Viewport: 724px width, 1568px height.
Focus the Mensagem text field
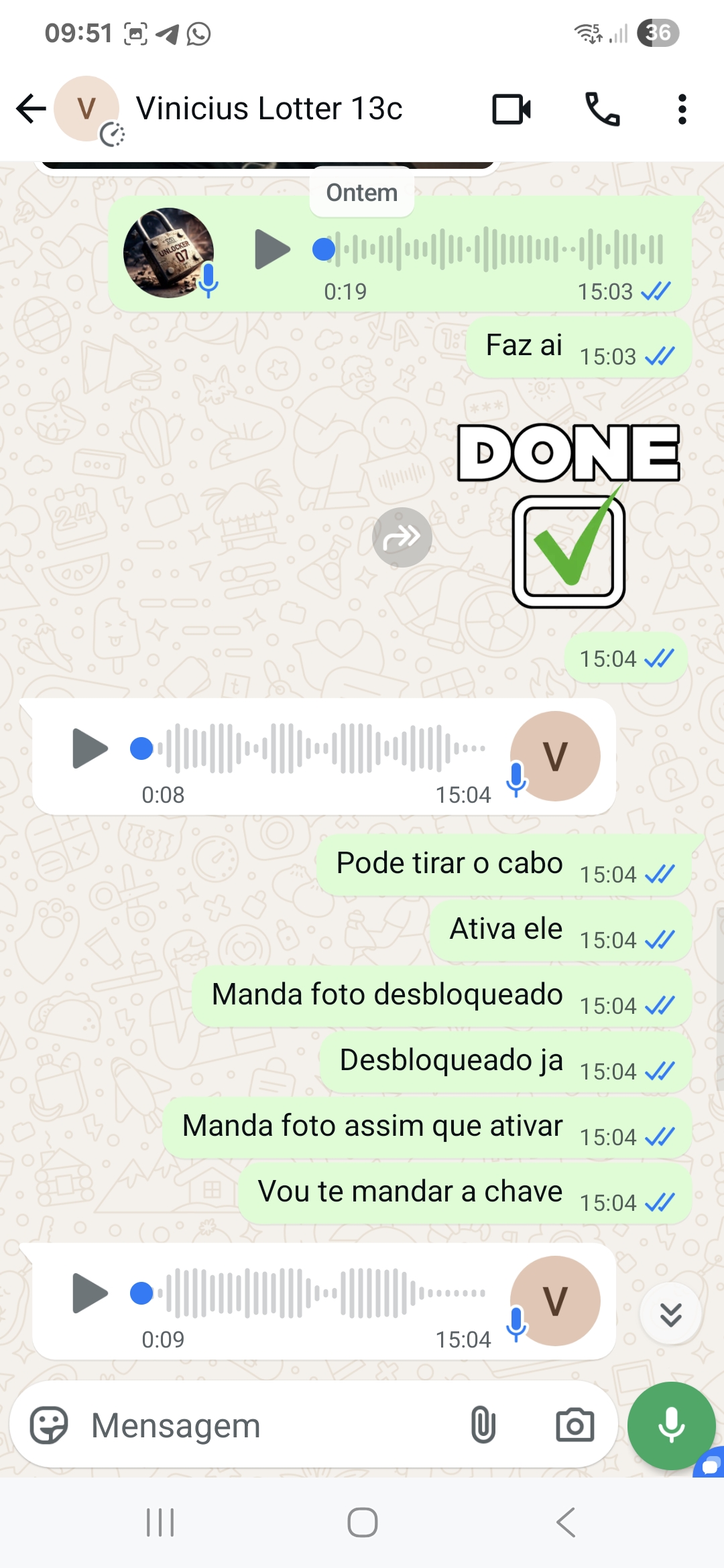pos(268,1425)
